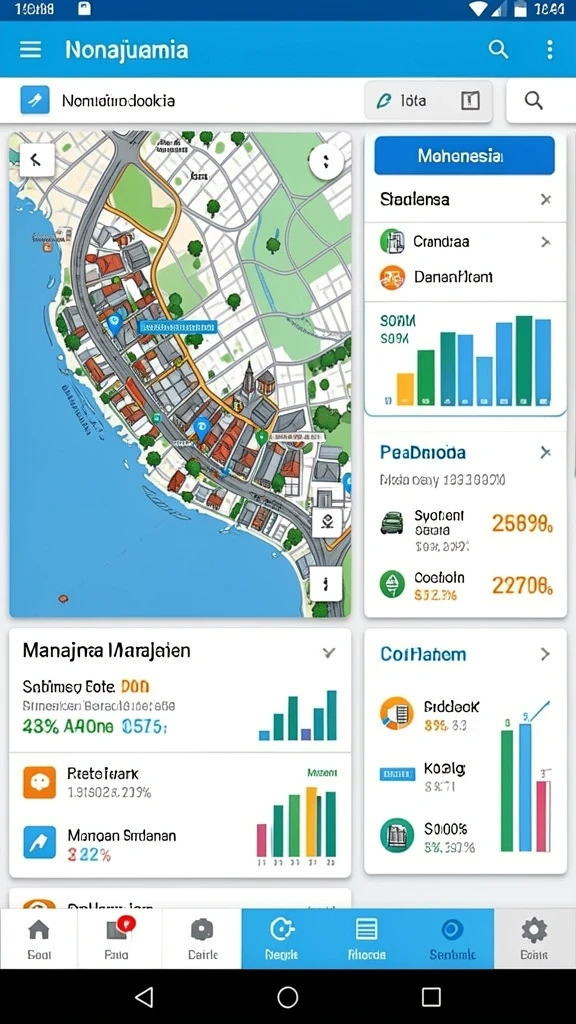Switch to the Cairle tab

pyautogui.click(x=202, y=938)
